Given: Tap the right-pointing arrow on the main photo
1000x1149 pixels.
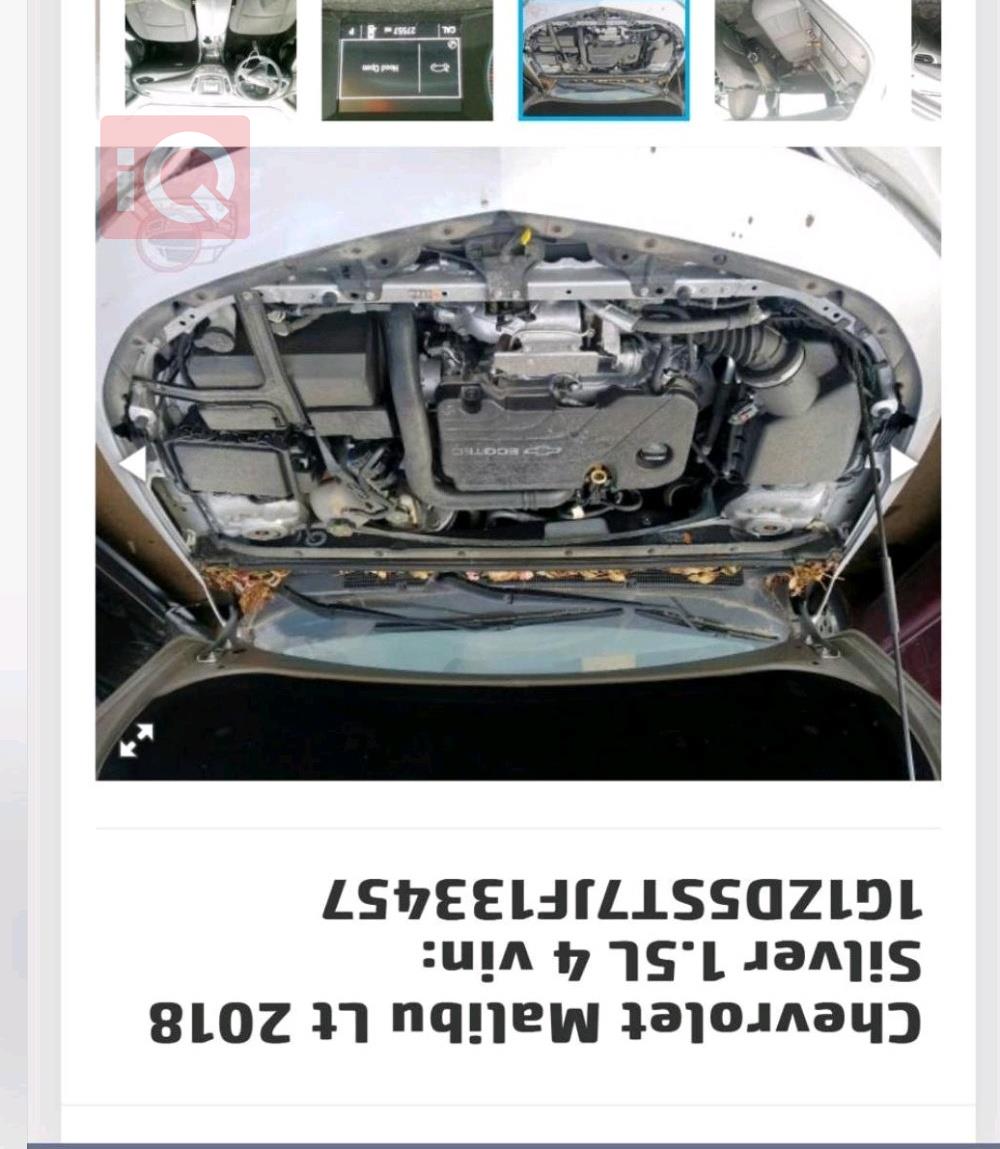Looking at the screenshot, I should pos(903,464).
